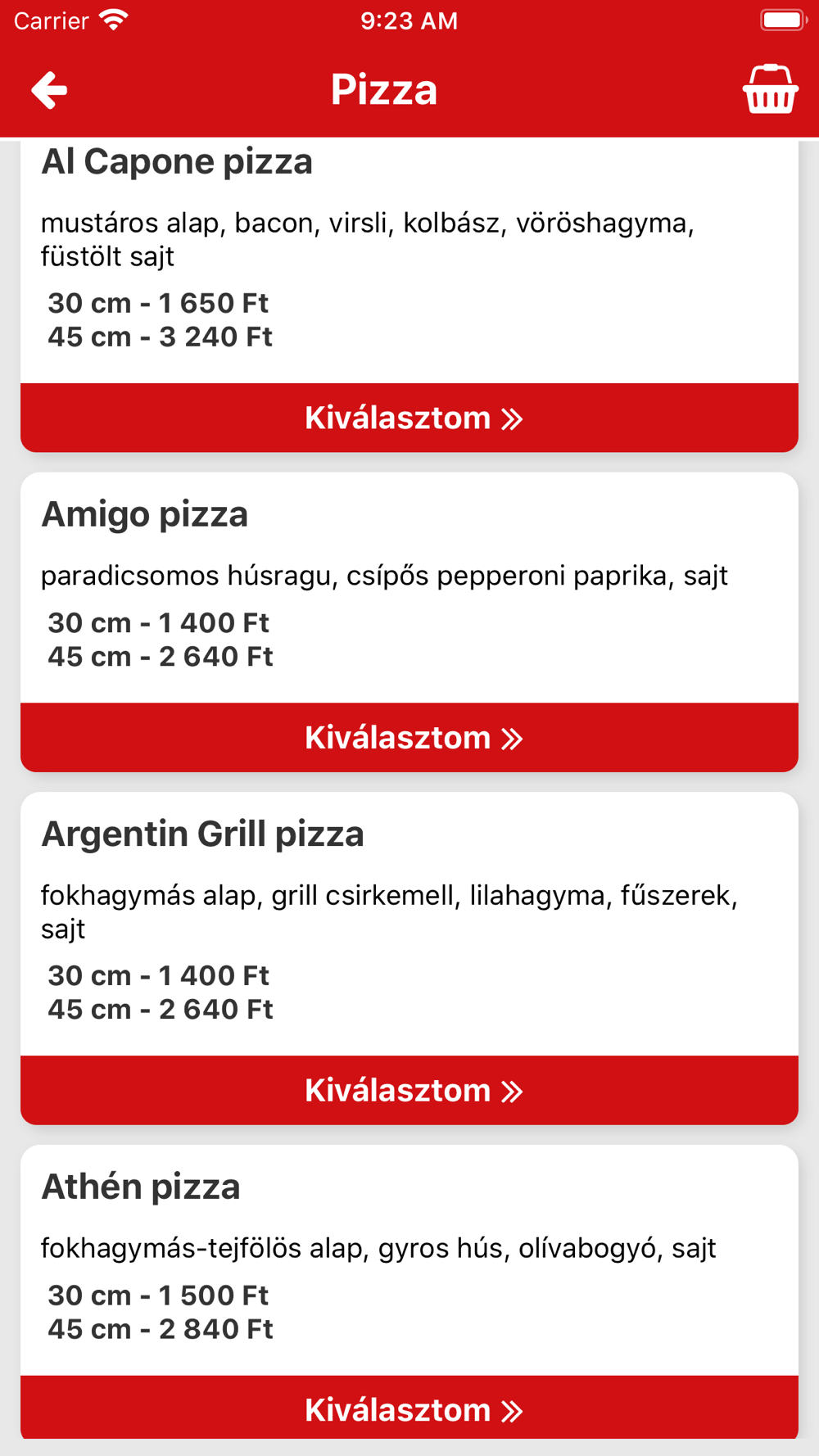
Task: Open the shopping basket
Action: (x=770, y=88)
